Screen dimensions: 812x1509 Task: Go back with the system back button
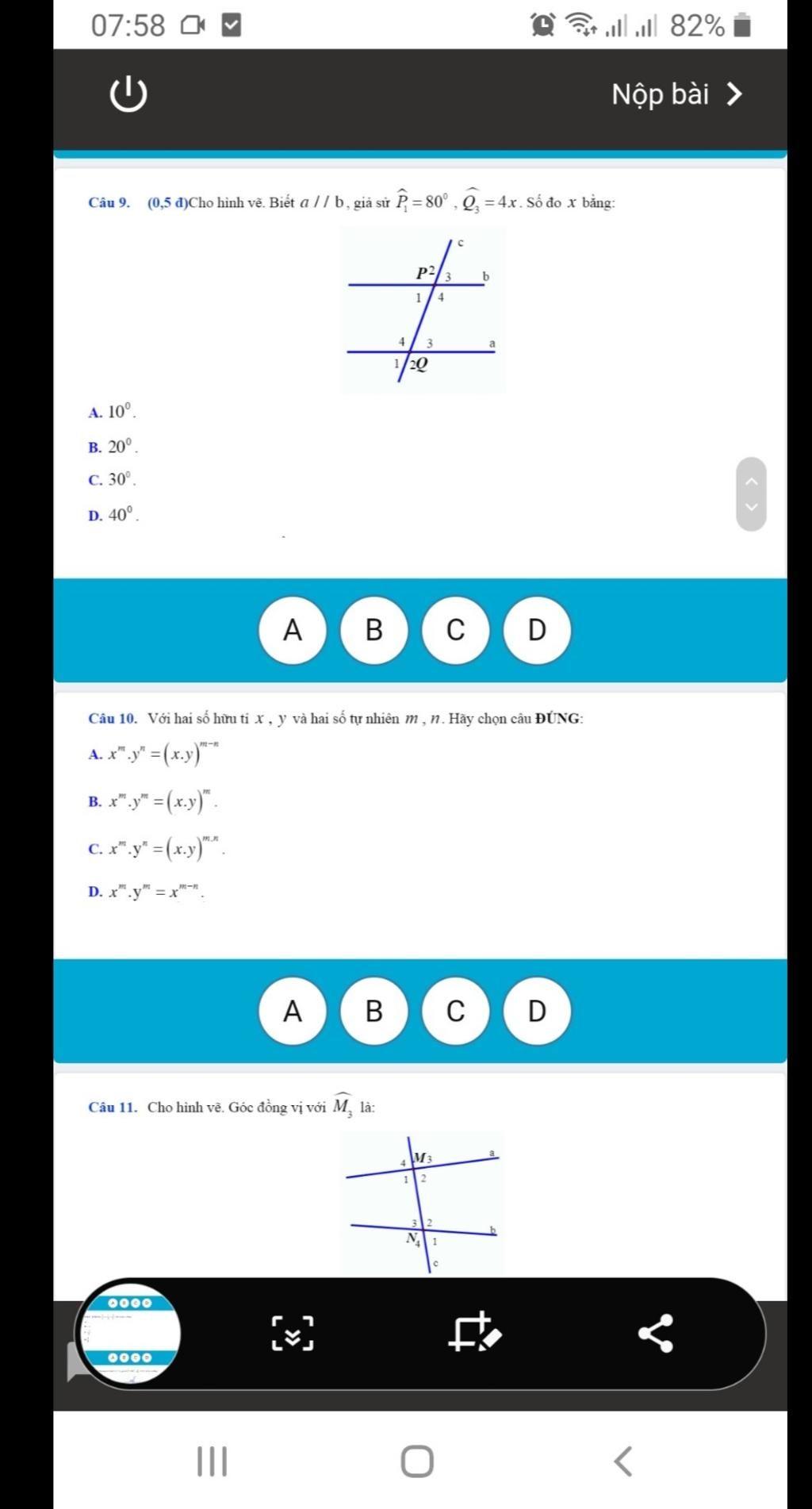point(623,1461)
